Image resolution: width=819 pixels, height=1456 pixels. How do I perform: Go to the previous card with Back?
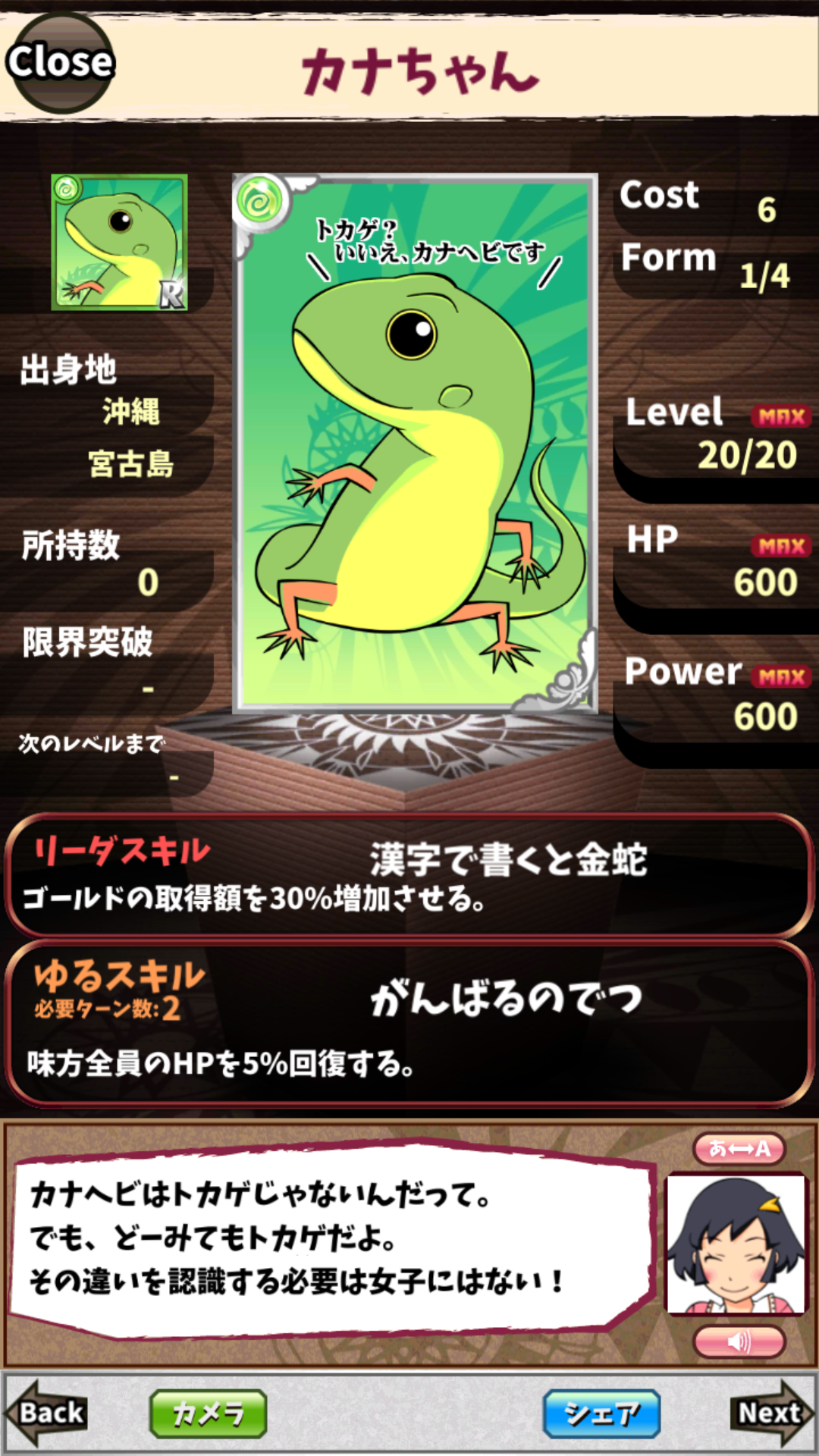coord(47,1413)
